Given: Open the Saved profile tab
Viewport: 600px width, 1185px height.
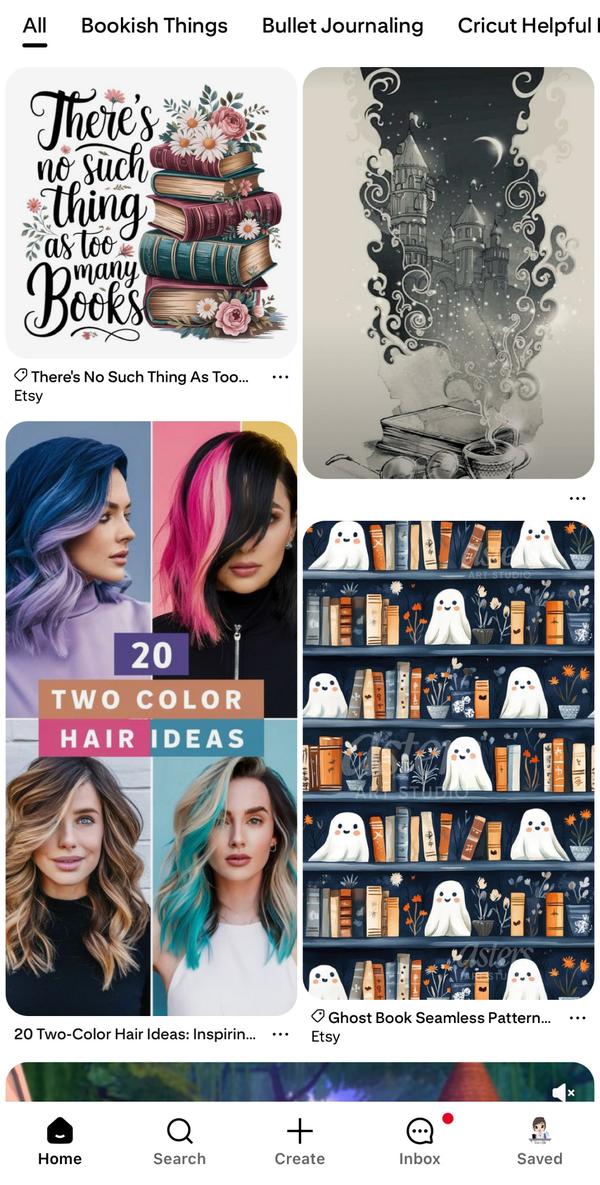Looking at the screenshot, I should (x=540, y=1142).
